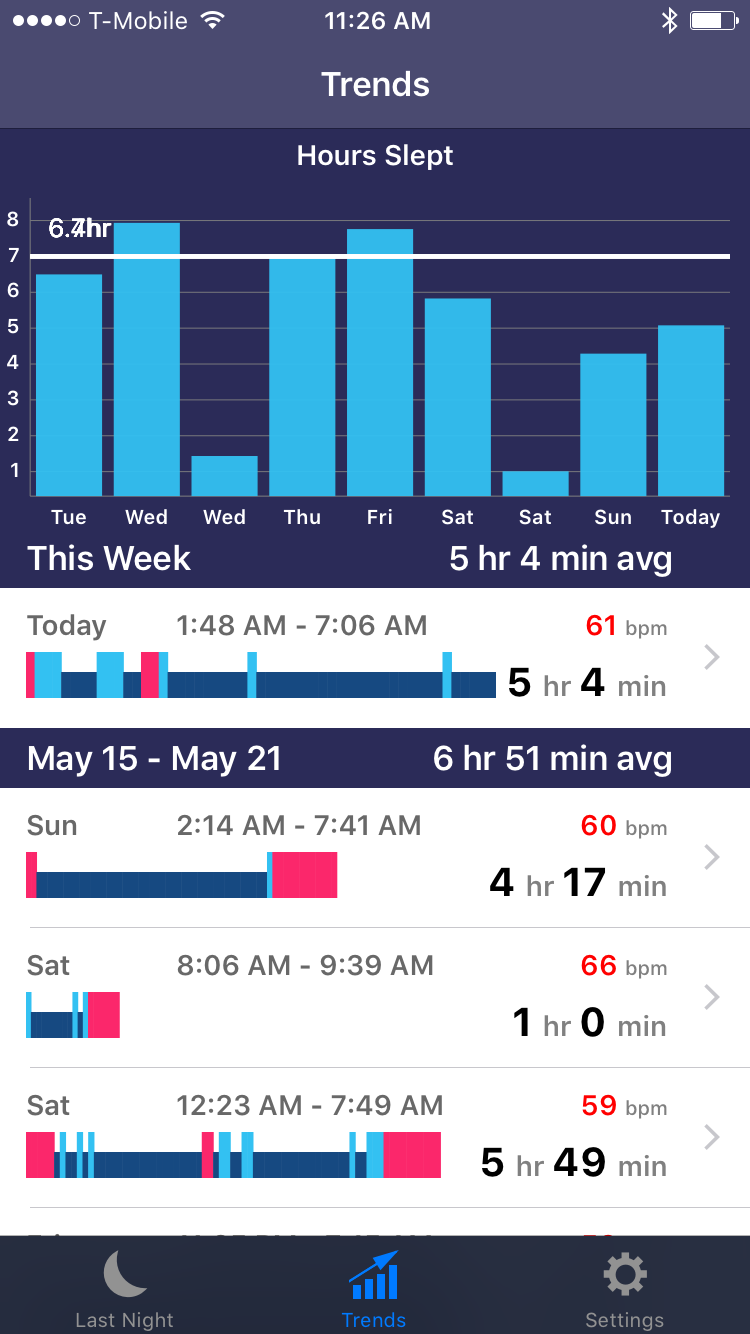Open Today's sleep details
This screenshot has height=1334, width=750.
click(x=374, y=658)
